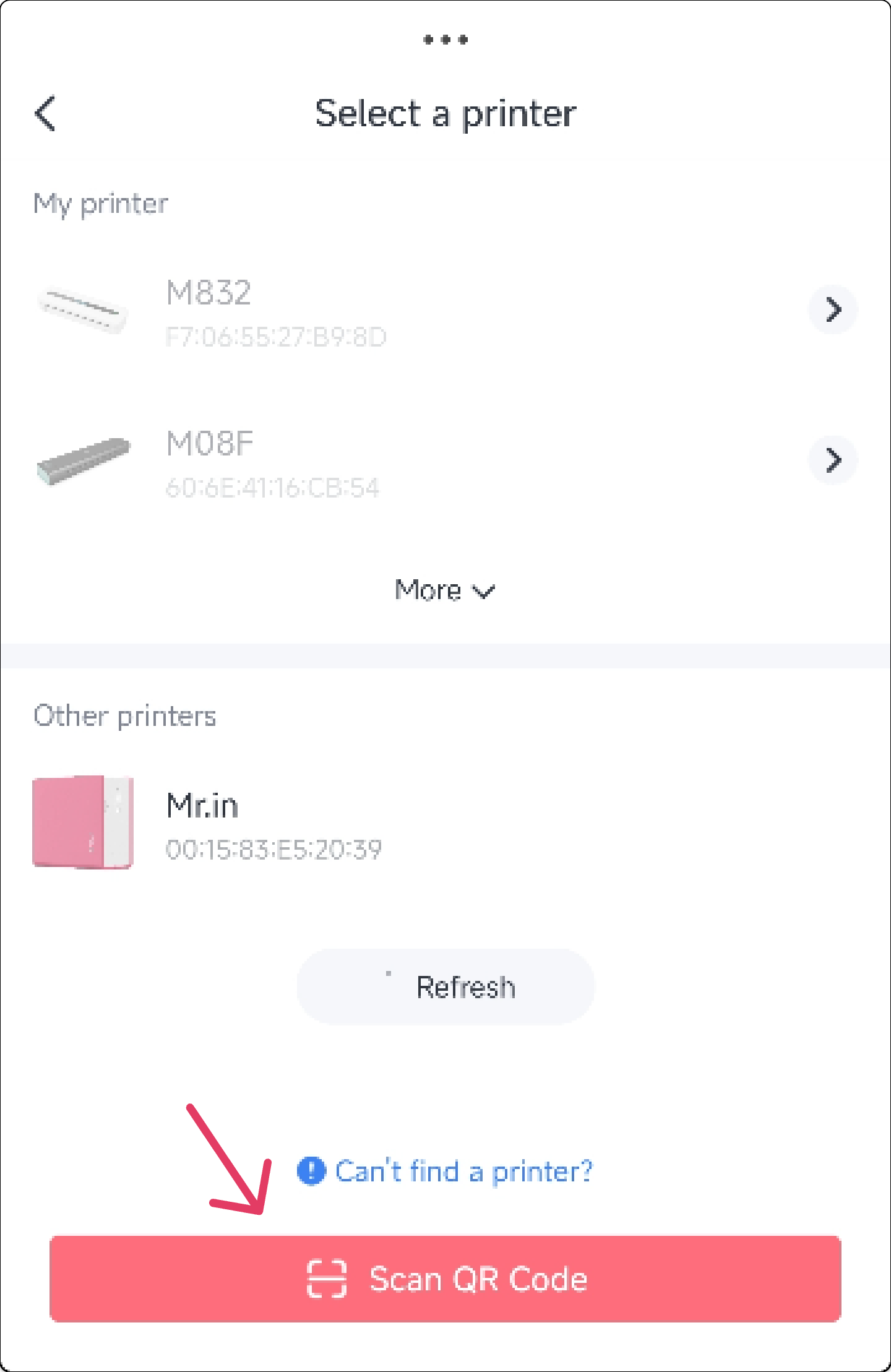Expand More under My printer
891x1372 pixels.
pos(444,590)
